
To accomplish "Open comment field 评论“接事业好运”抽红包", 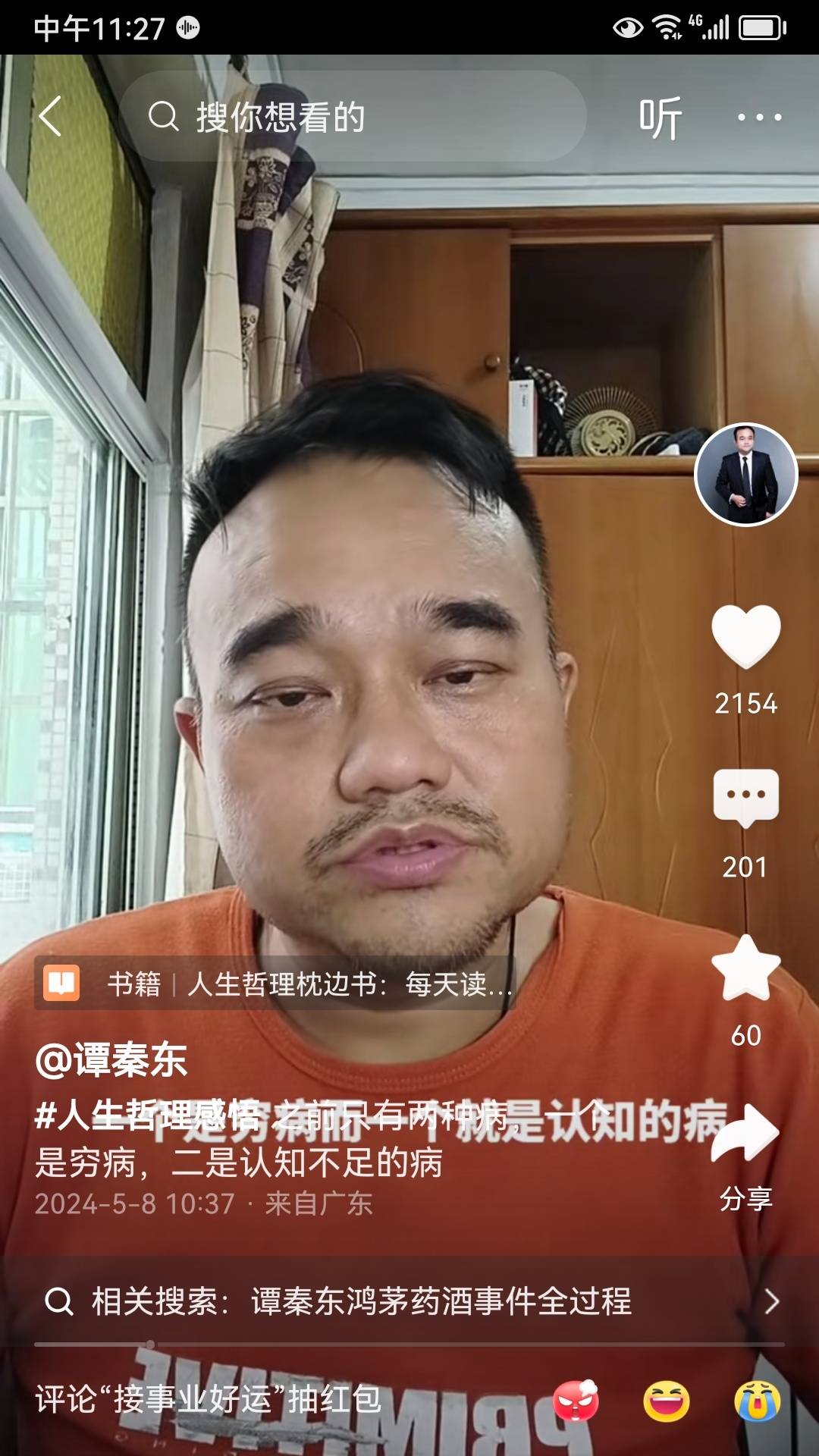I will coord(209,1399).
